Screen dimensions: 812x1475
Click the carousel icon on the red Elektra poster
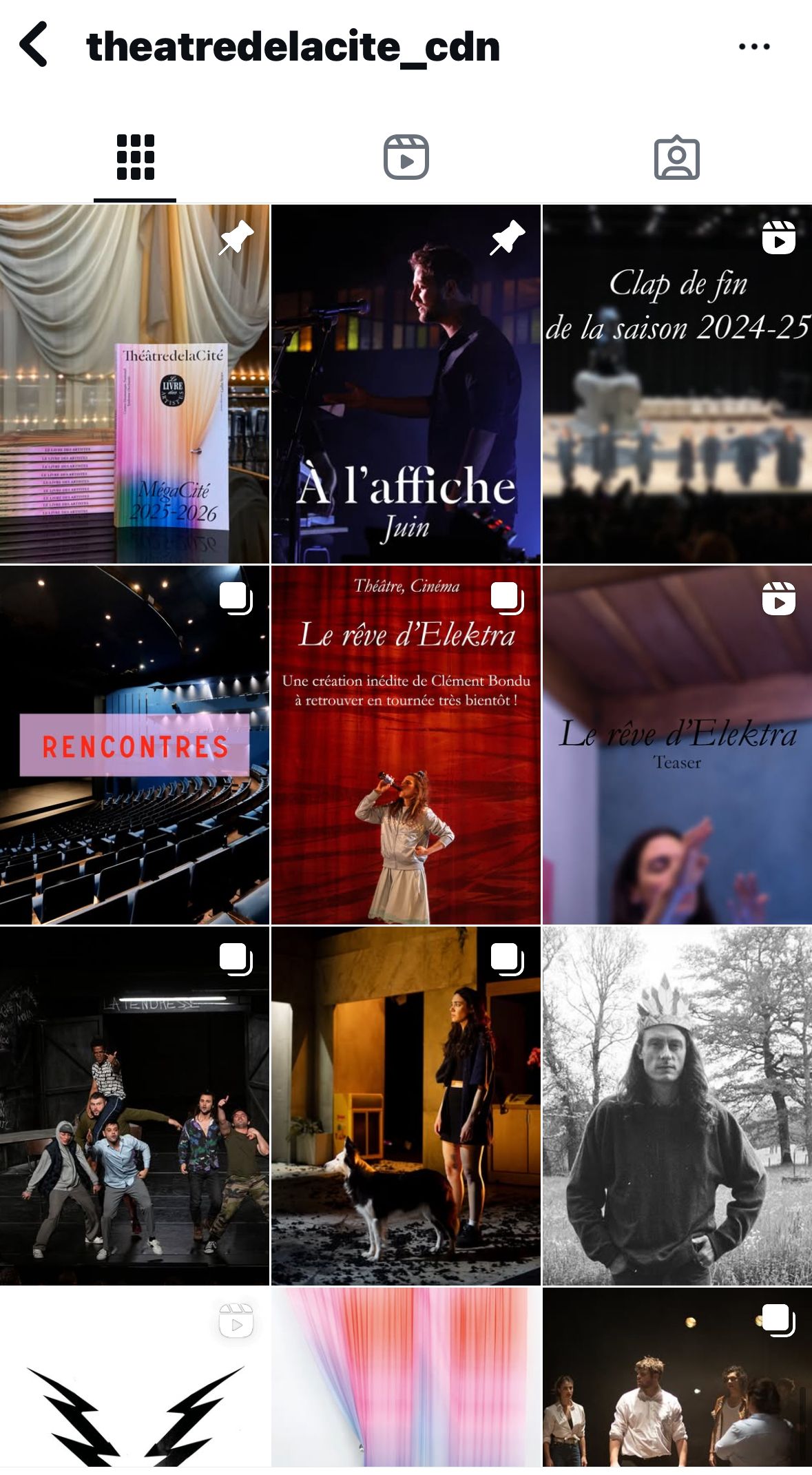click(x=508, y=600)
